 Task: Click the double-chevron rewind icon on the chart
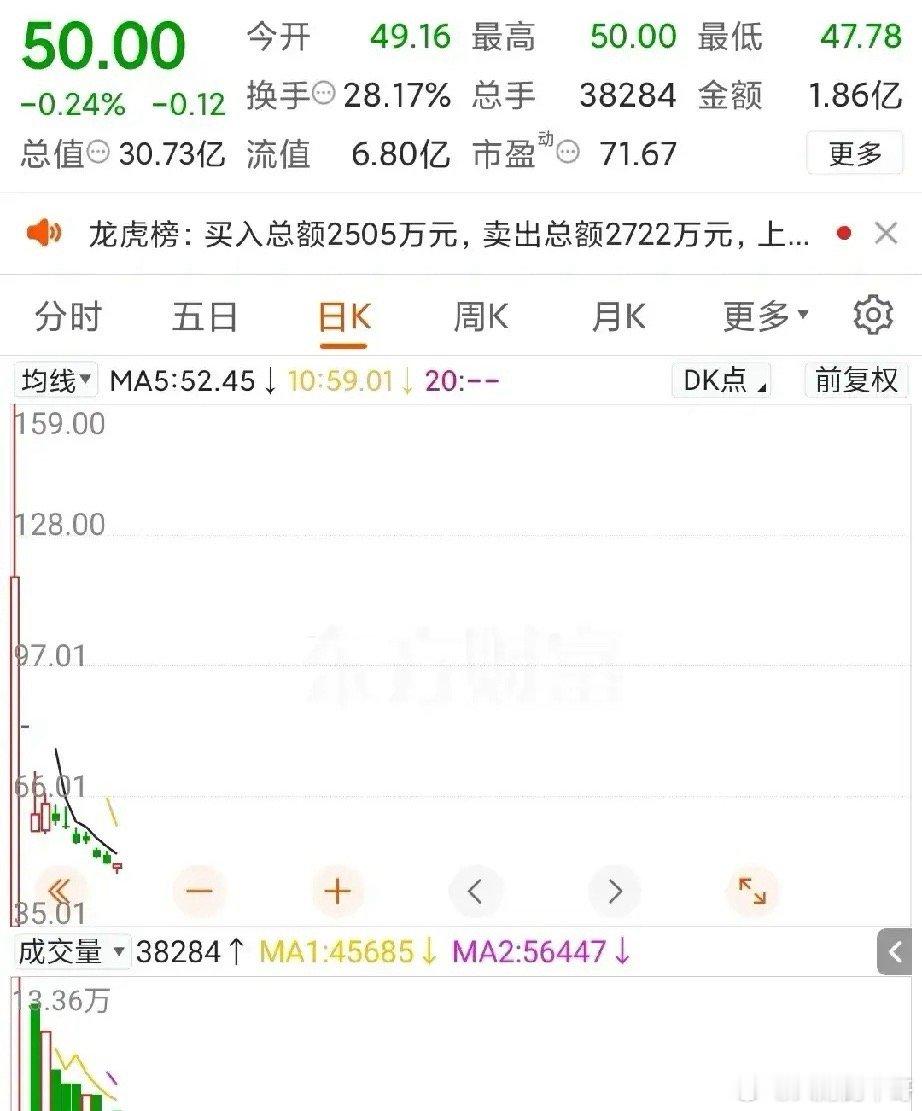[61, 889]
